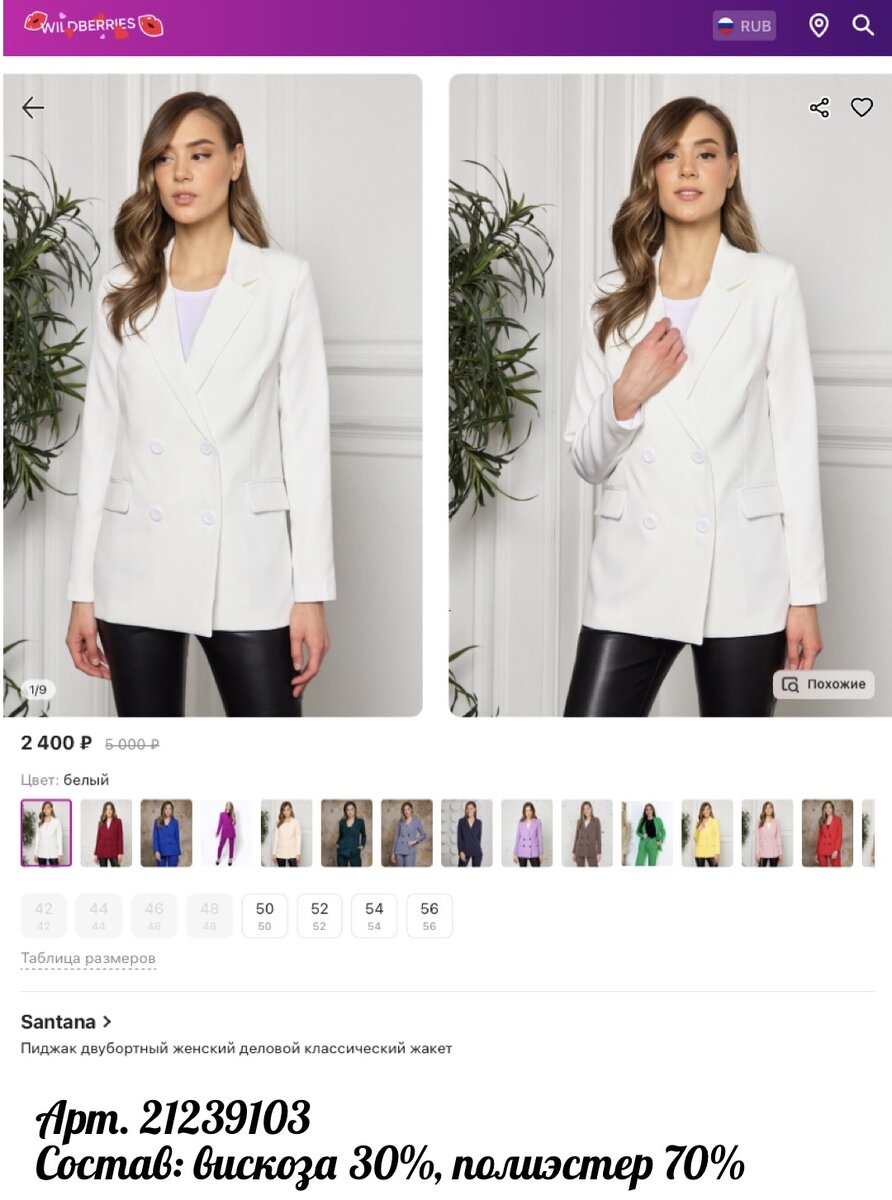Select size 56
The width and height of the screenshot is (892, 1200).
(428, 914)
